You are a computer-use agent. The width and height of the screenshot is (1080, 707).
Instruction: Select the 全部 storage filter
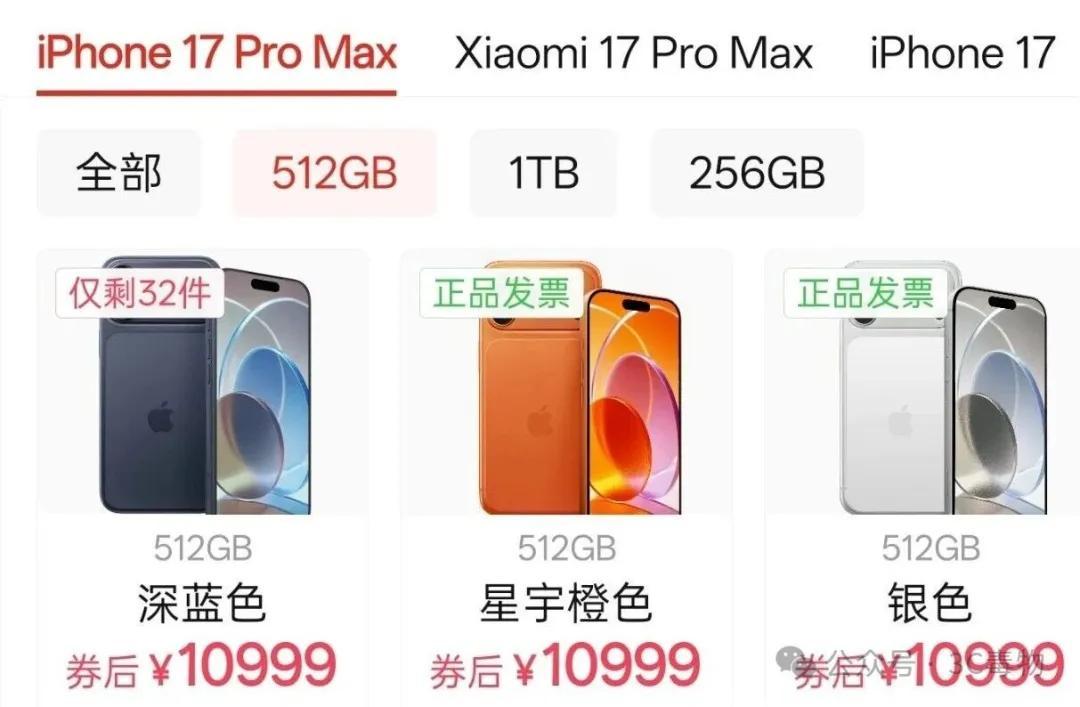coord(119,173)
